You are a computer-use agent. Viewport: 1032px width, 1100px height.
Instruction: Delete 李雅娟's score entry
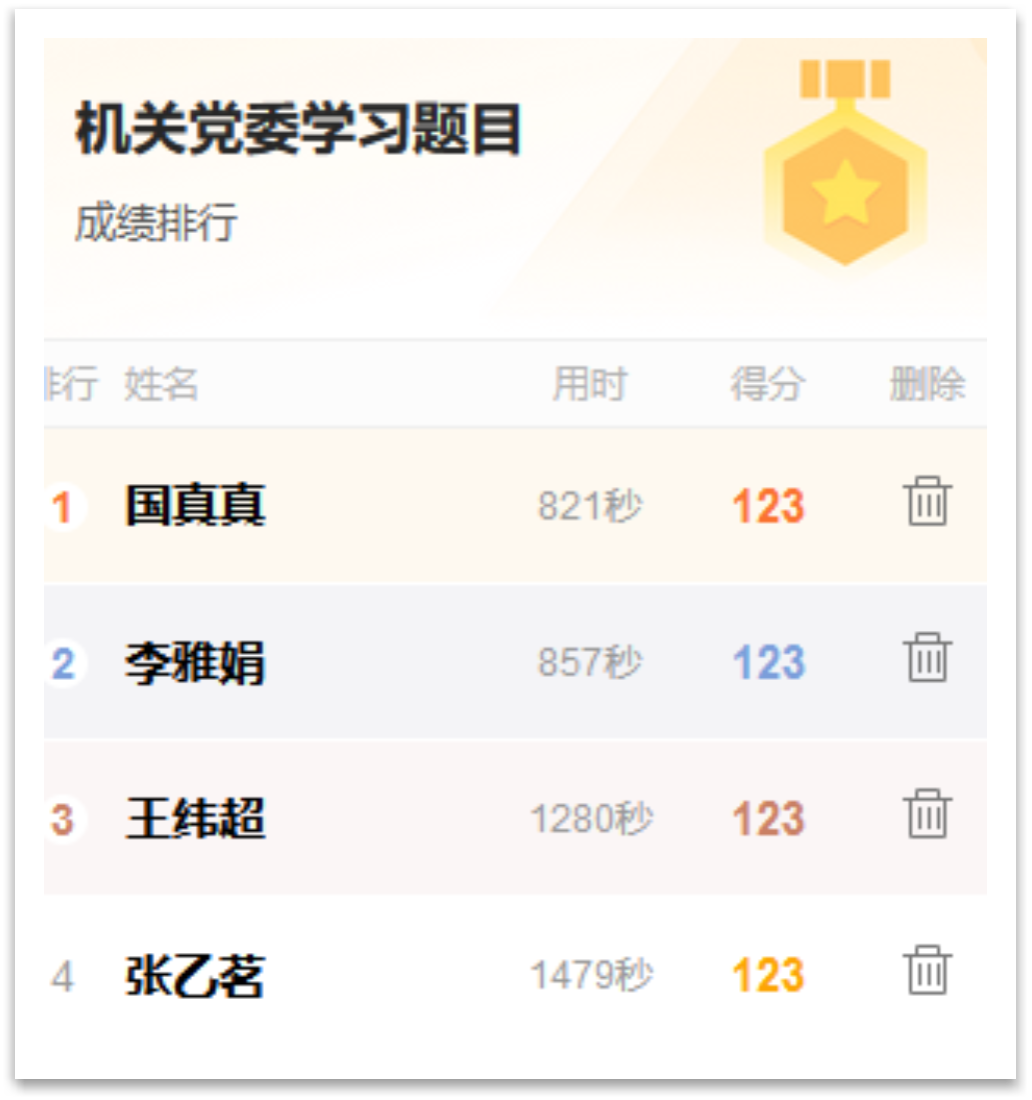click(x=928, y=659)
